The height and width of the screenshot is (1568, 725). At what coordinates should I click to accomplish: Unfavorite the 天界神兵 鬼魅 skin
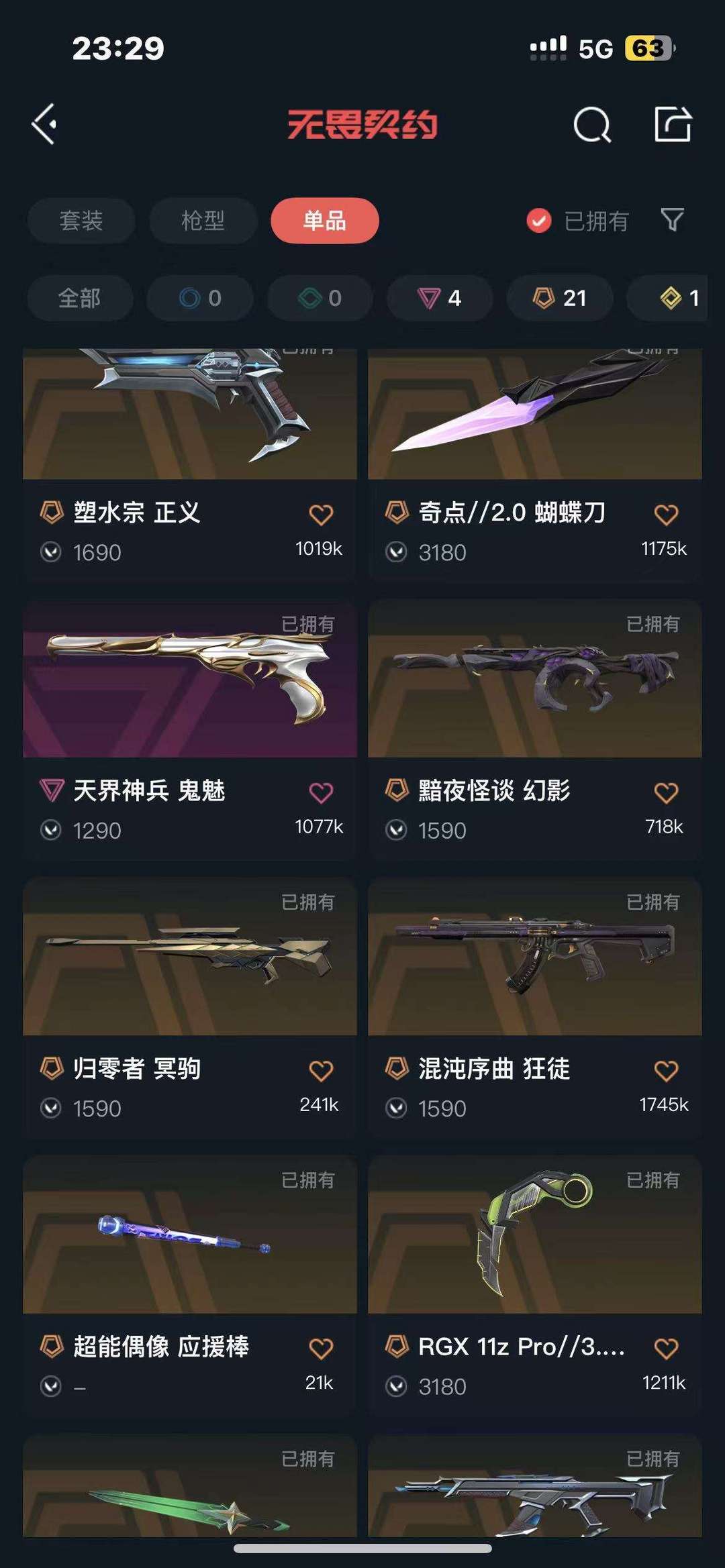pyautogui.click(x=322, y=792)
